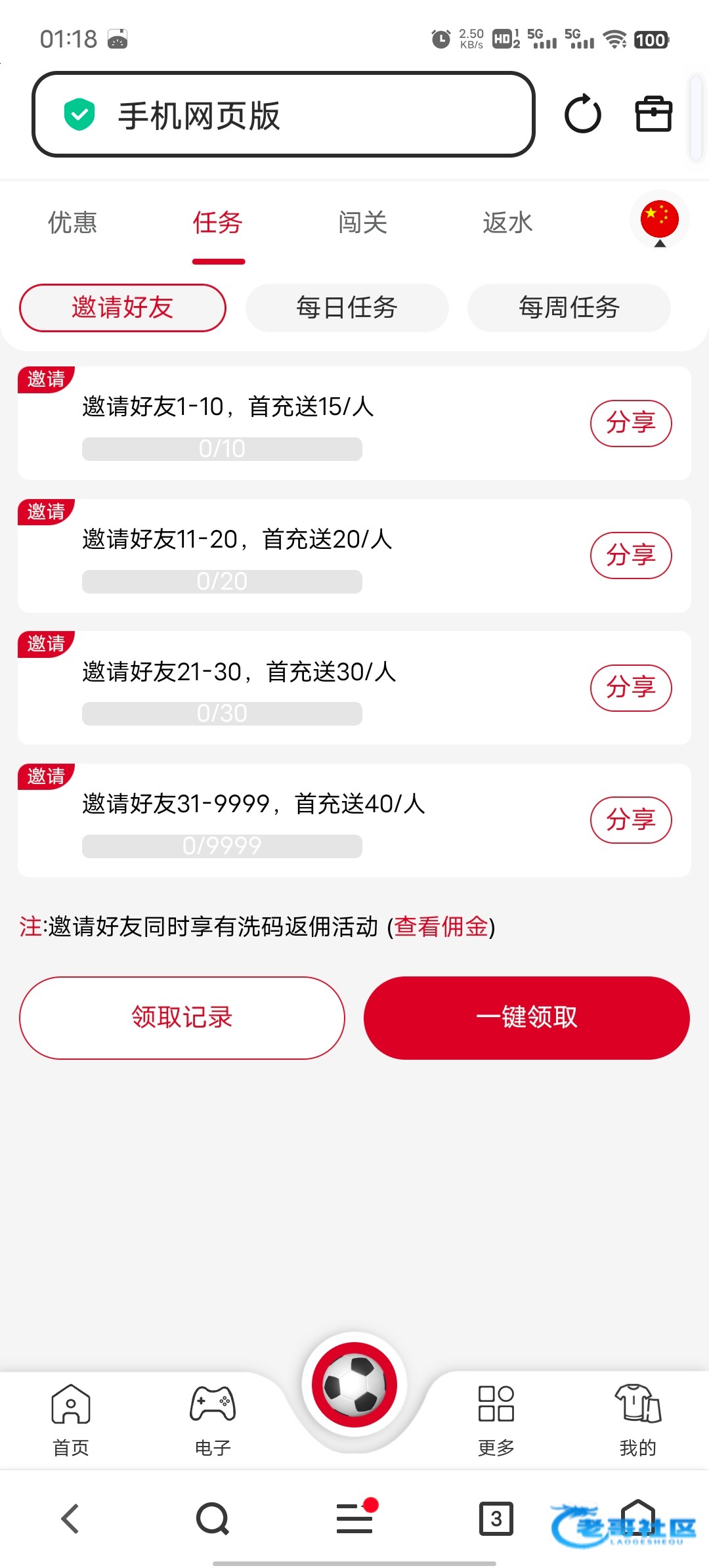Select the 每日任务 chip
Screen dimensions: 709x1568
[x=347, y=307]
